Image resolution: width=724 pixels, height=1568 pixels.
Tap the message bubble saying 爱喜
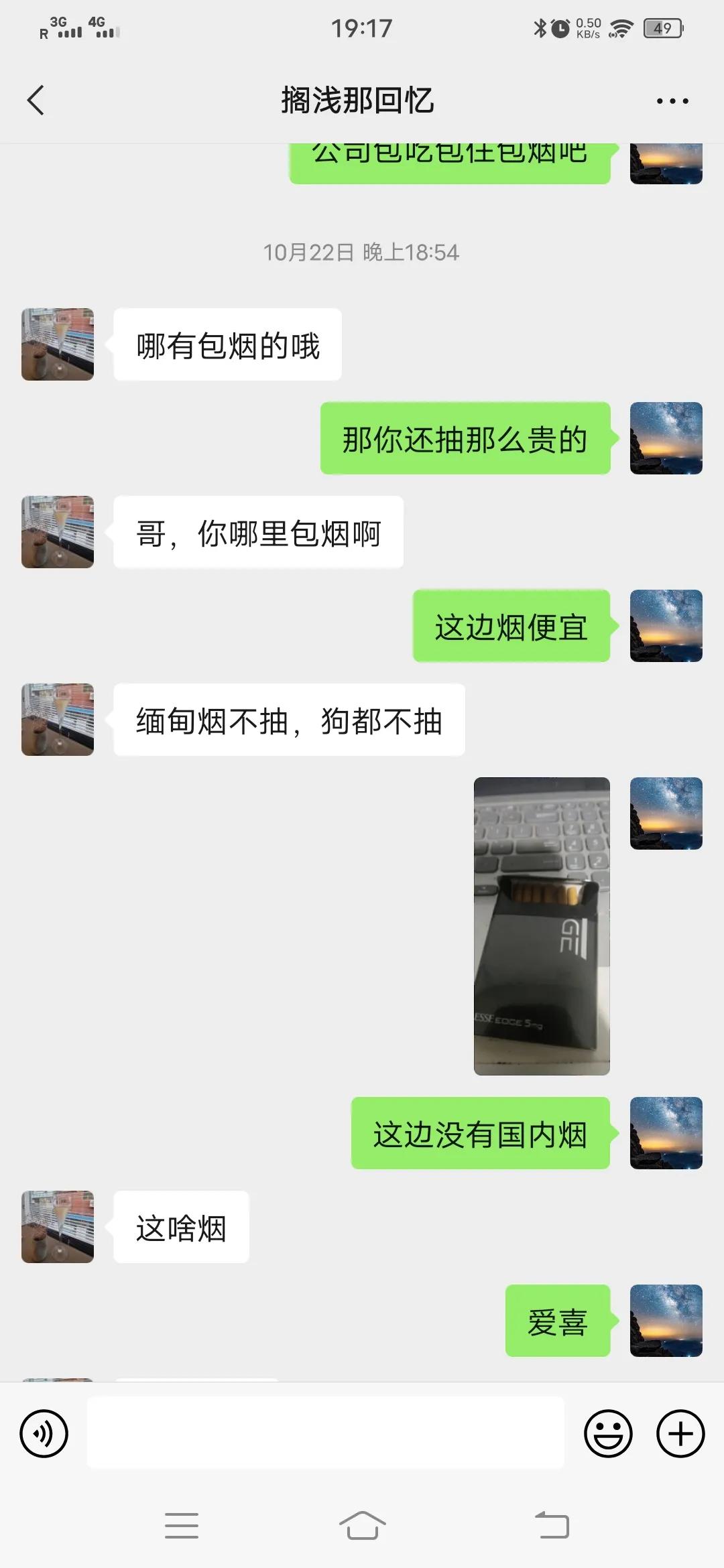558,1321
